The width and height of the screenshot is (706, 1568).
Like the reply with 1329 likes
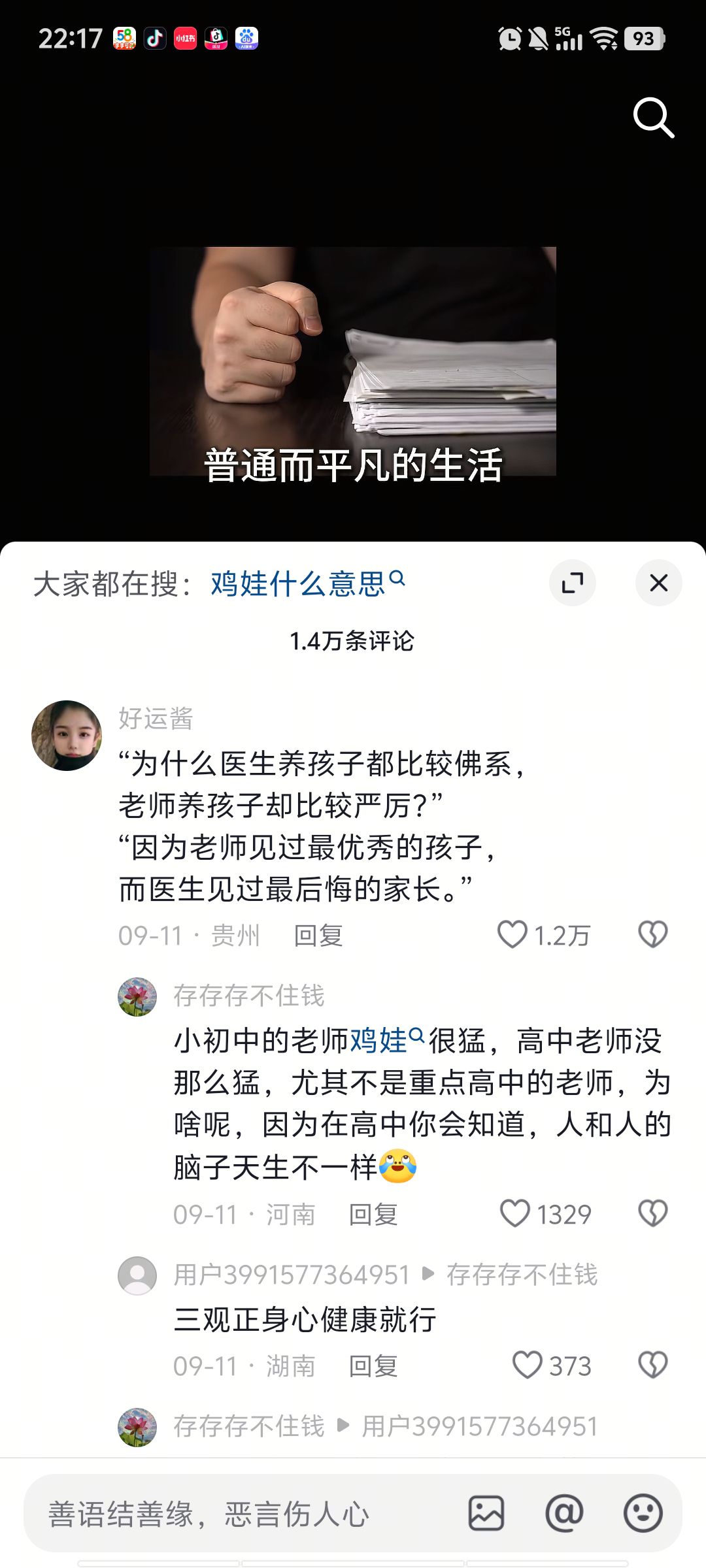(515, 1213)
